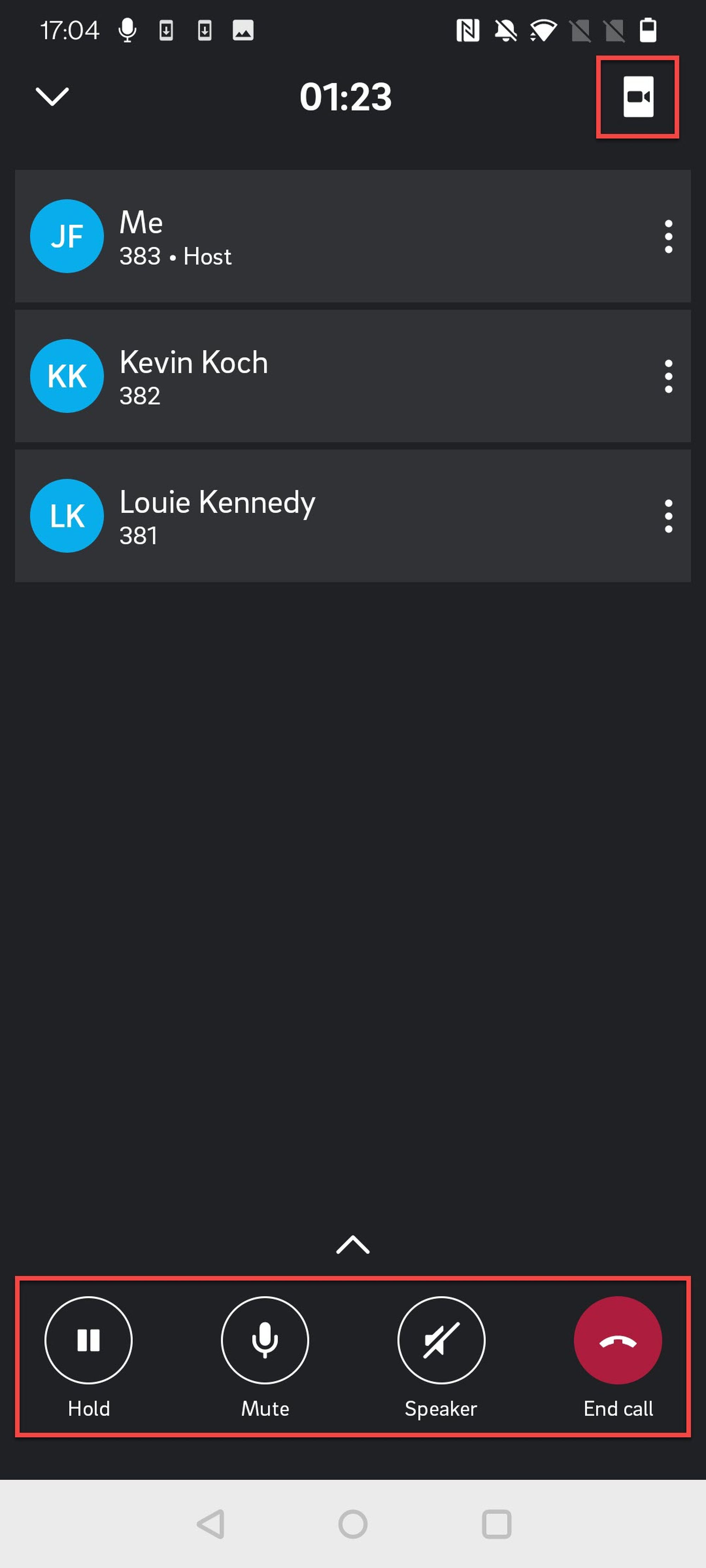The image size is (706, 1568).
Task: Open options menu for Louie Kennedy
Action: [668, 516]
